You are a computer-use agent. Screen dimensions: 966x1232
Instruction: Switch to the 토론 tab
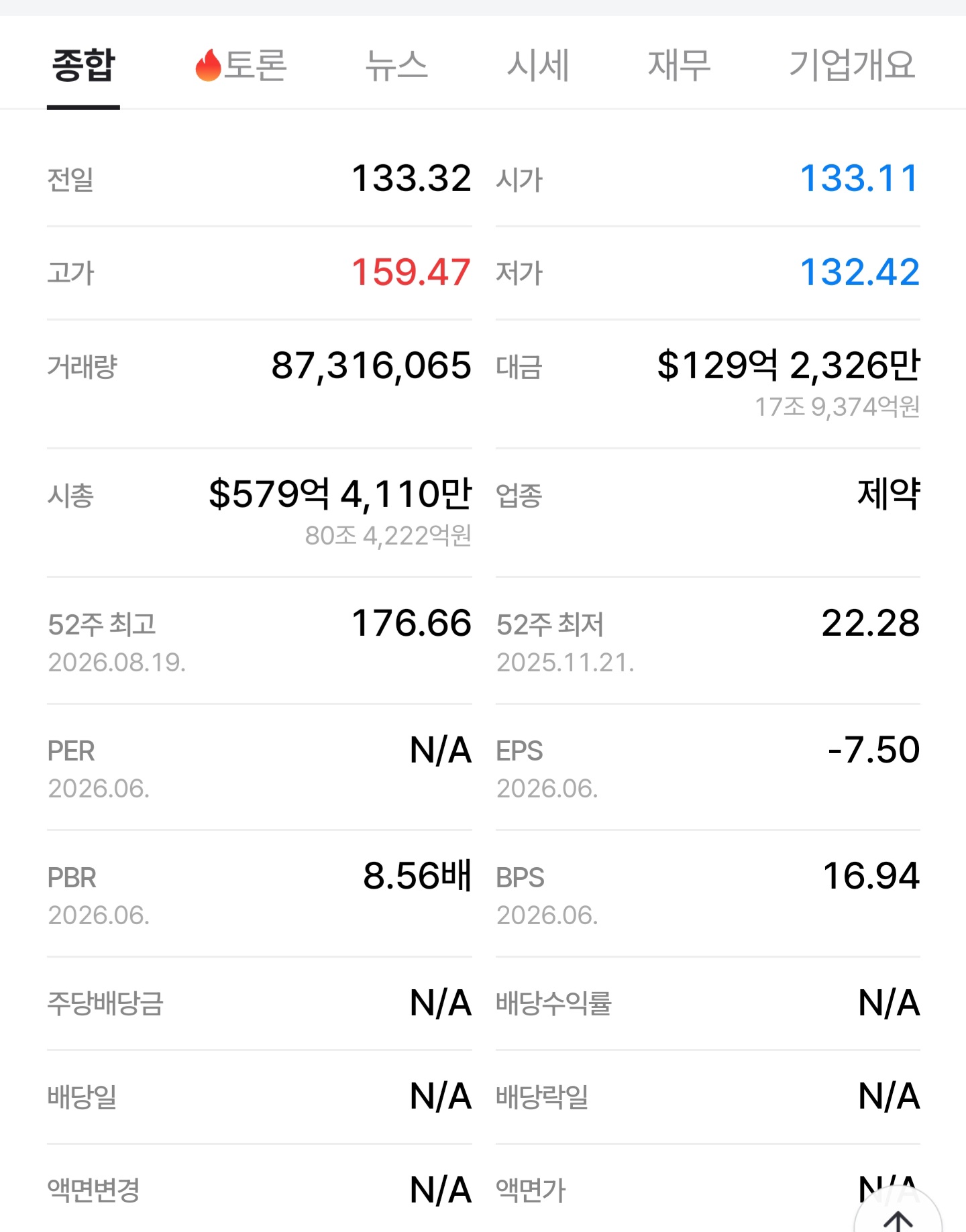[x=241, y=66]
